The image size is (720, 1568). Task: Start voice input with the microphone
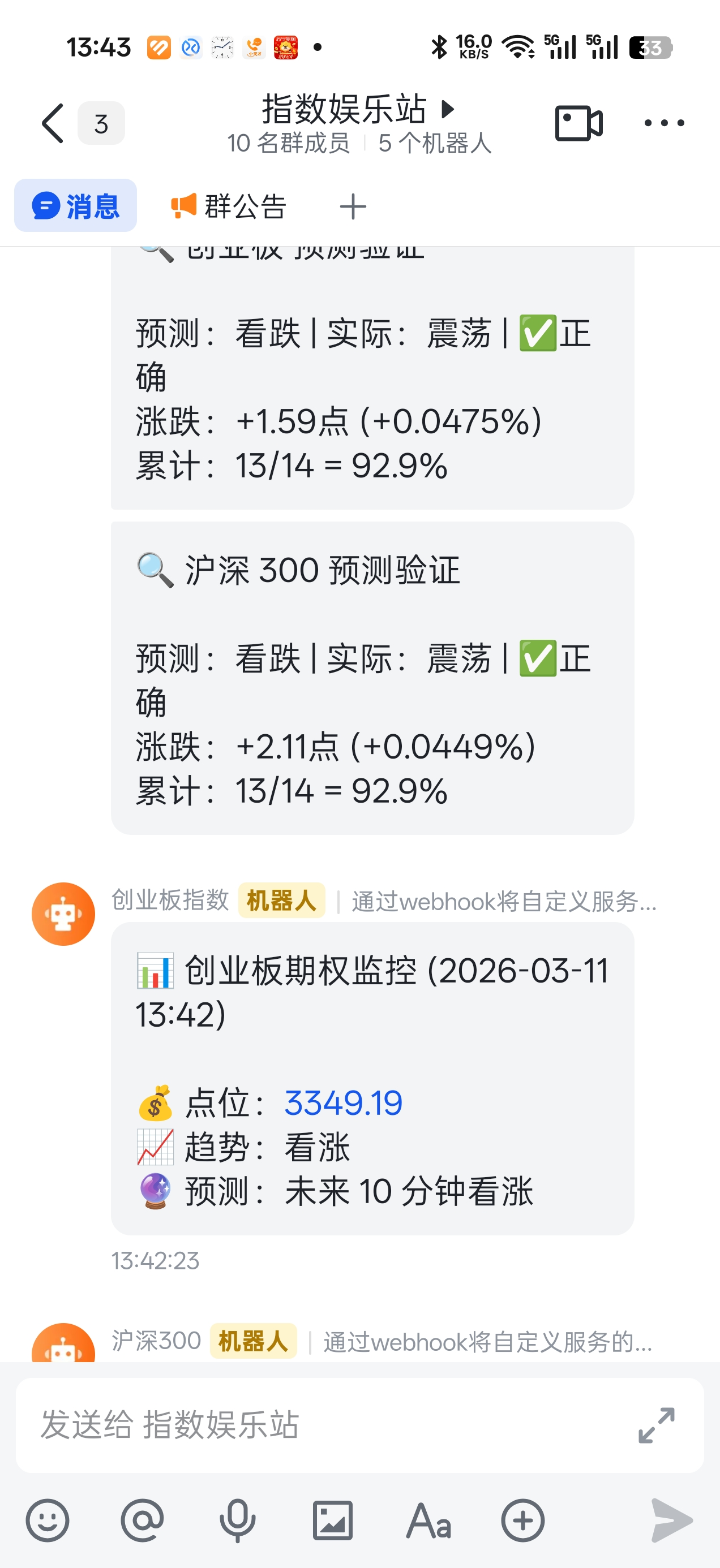point(238,1520)
